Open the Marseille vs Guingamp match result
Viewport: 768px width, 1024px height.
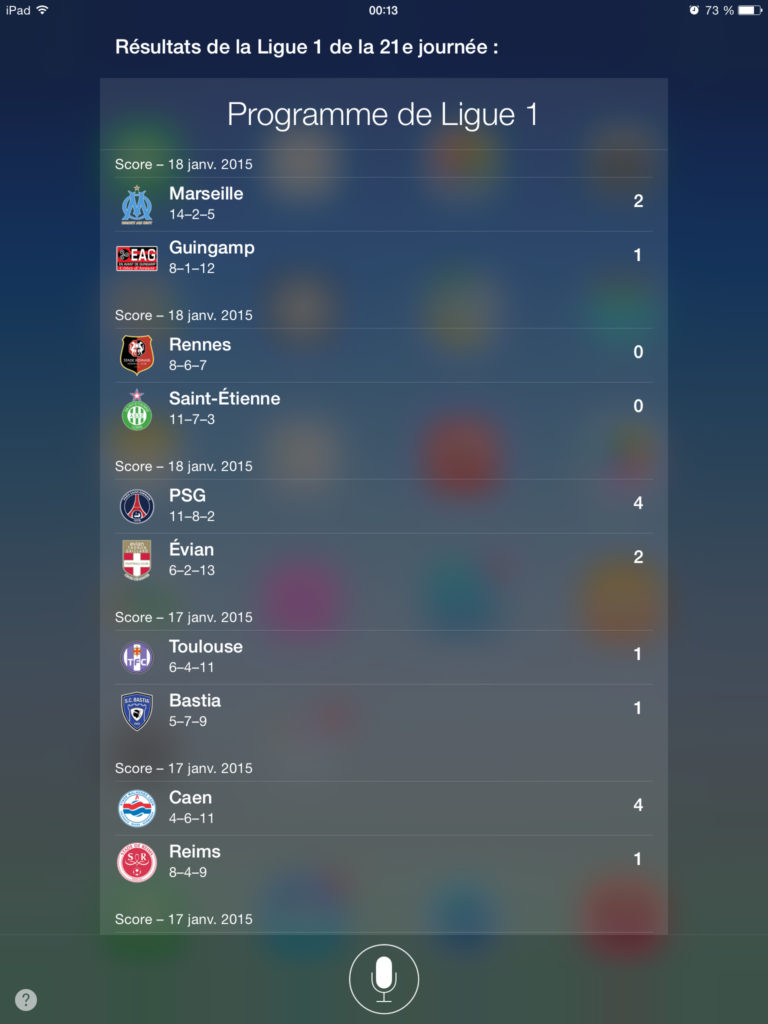[383, 228]
